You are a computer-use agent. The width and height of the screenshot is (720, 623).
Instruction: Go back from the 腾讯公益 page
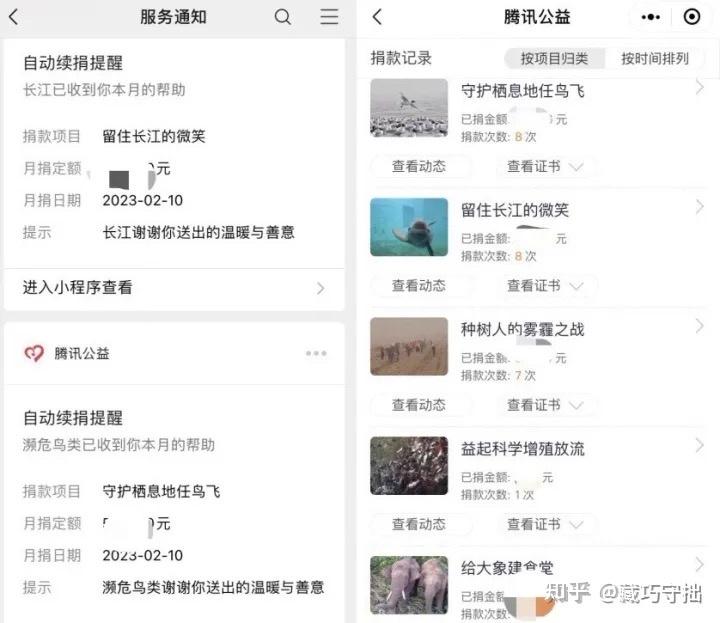tap(377, 17)
